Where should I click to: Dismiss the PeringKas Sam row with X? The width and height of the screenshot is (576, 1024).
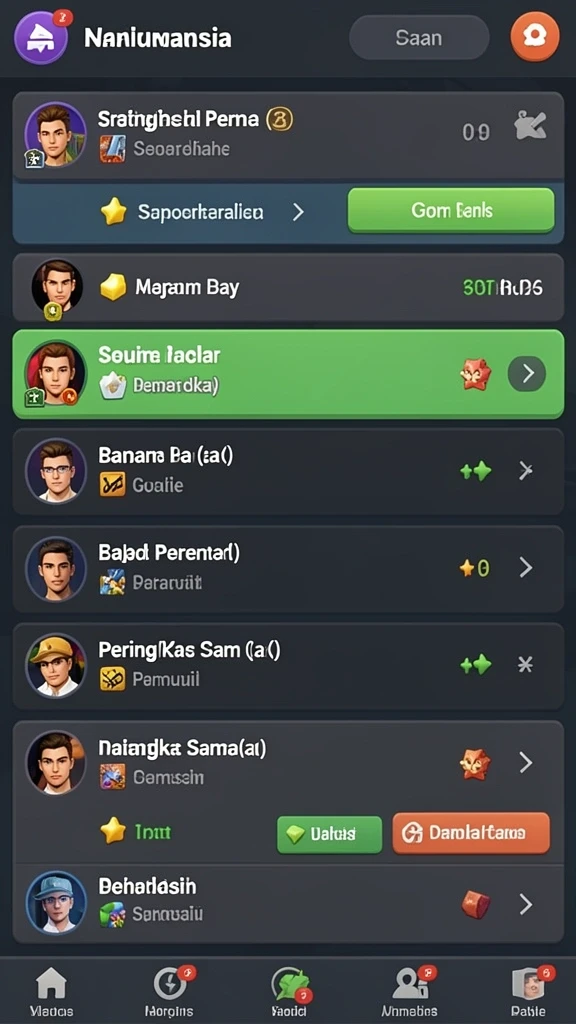tap(525, 665)
